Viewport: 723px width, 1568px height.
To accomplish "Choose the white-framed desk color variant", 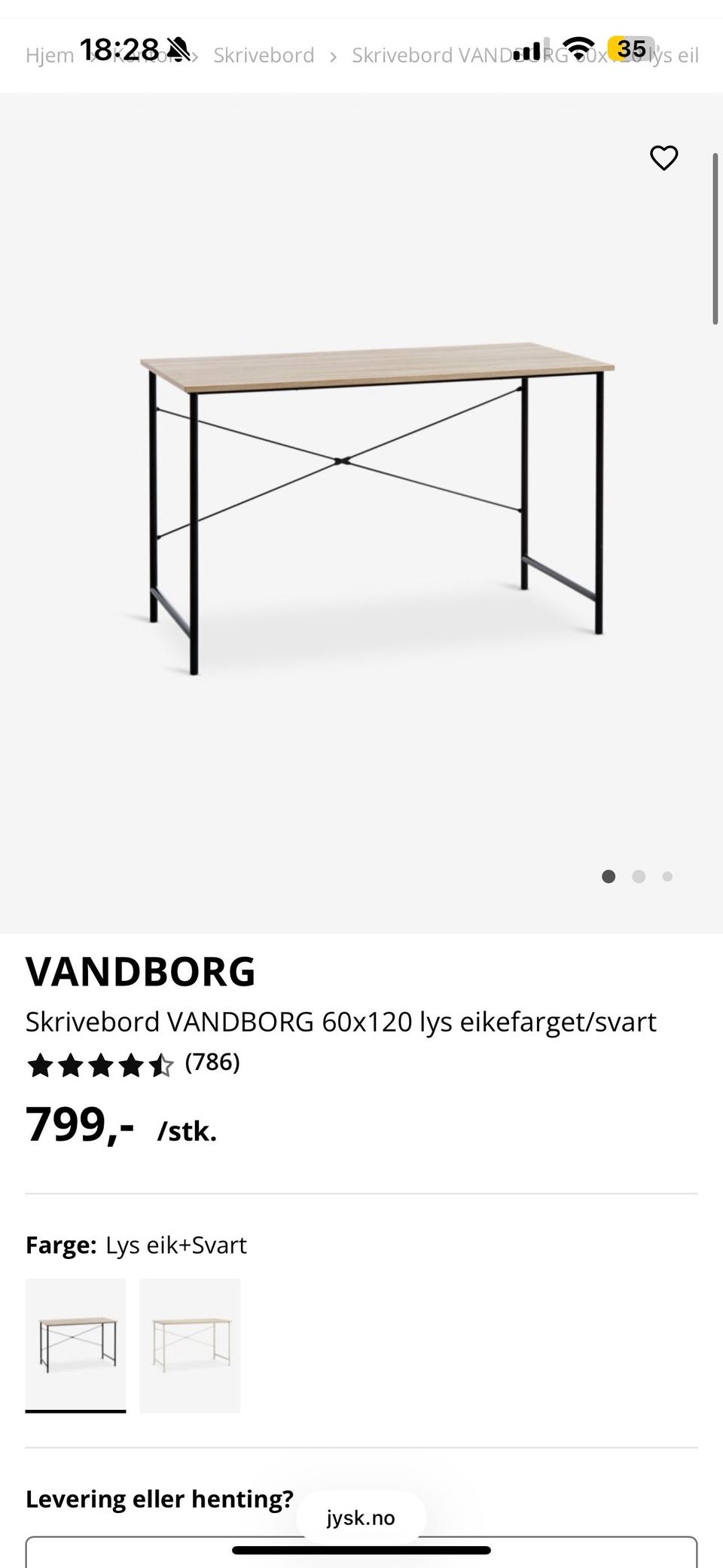I will click(190, 1345).
